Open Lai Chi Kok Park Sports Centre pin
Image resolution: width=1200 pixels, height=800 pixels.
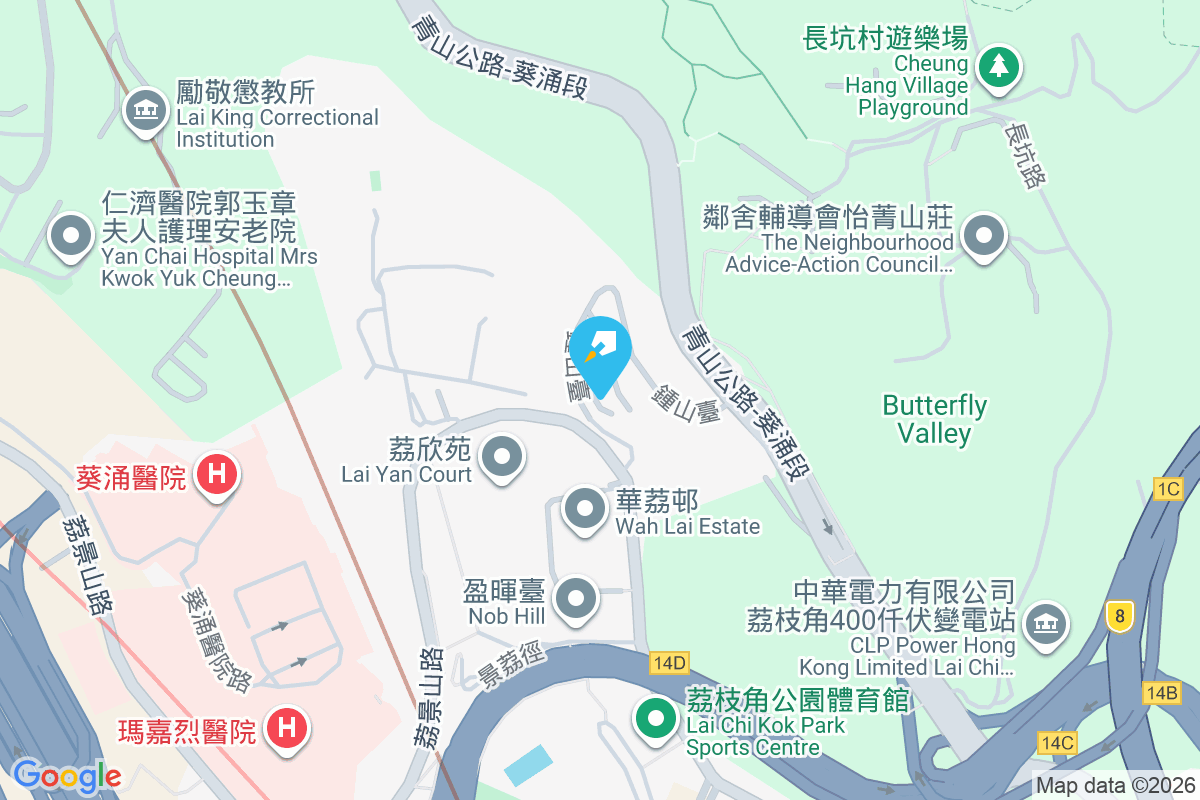pos(656,718)
